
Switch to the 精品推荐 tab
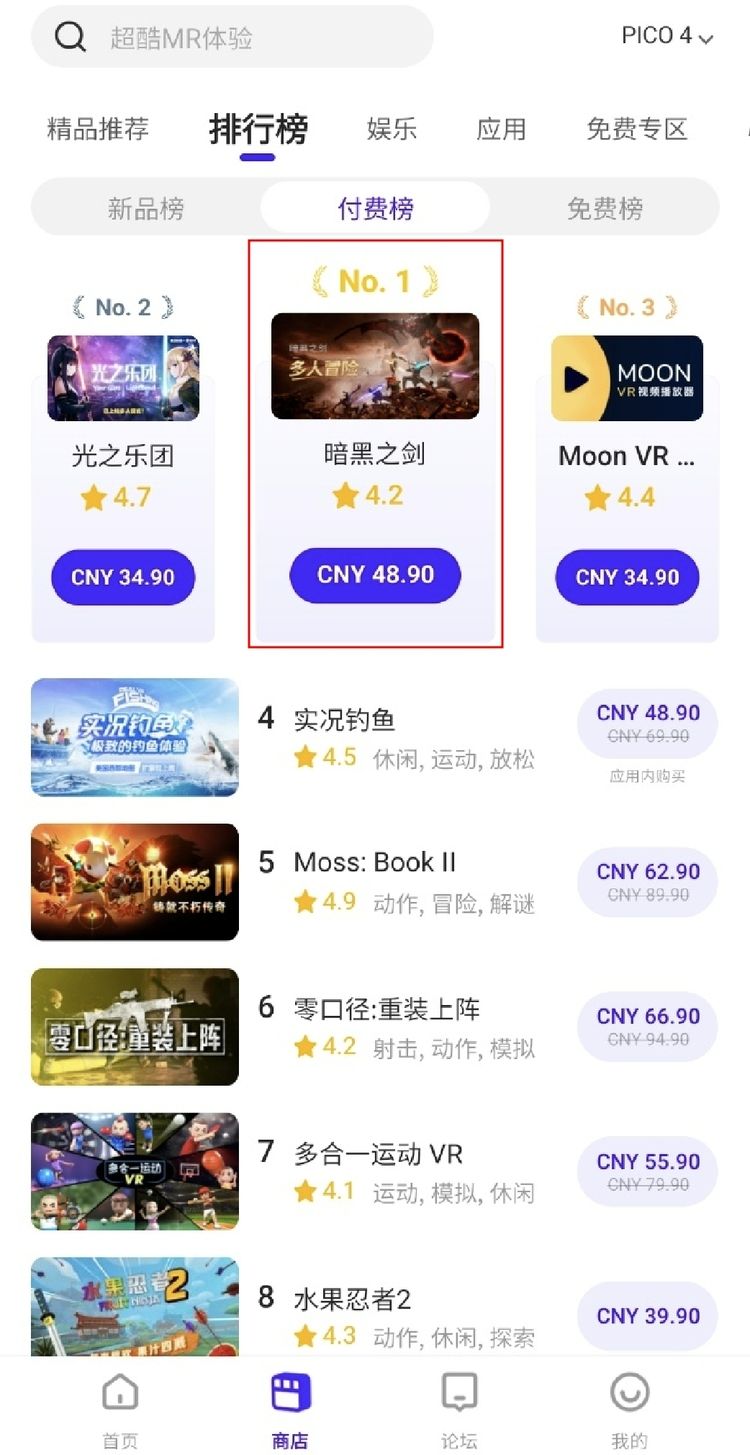pos(98,129)
